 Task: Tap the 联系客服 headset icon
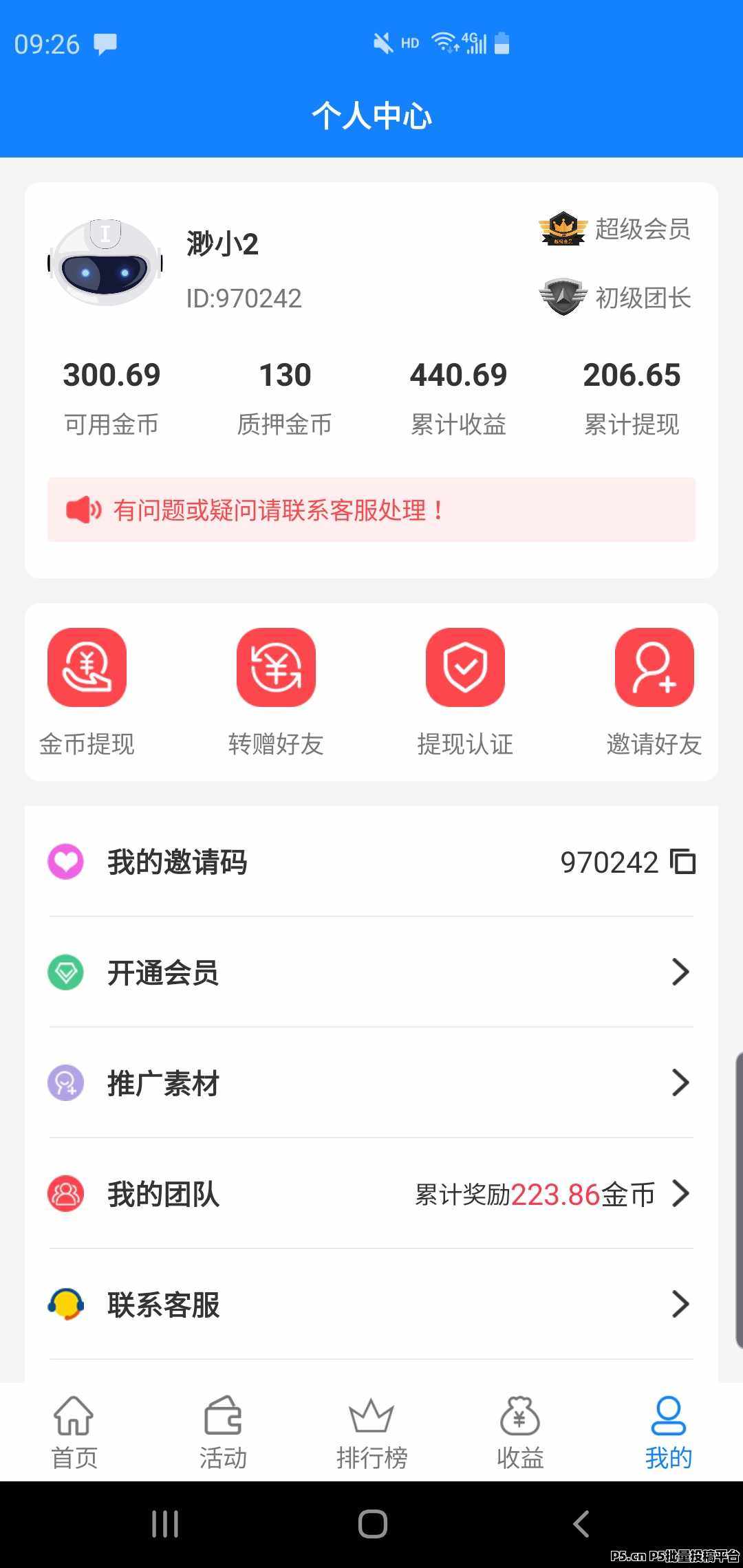click(x=65, y=1303)
